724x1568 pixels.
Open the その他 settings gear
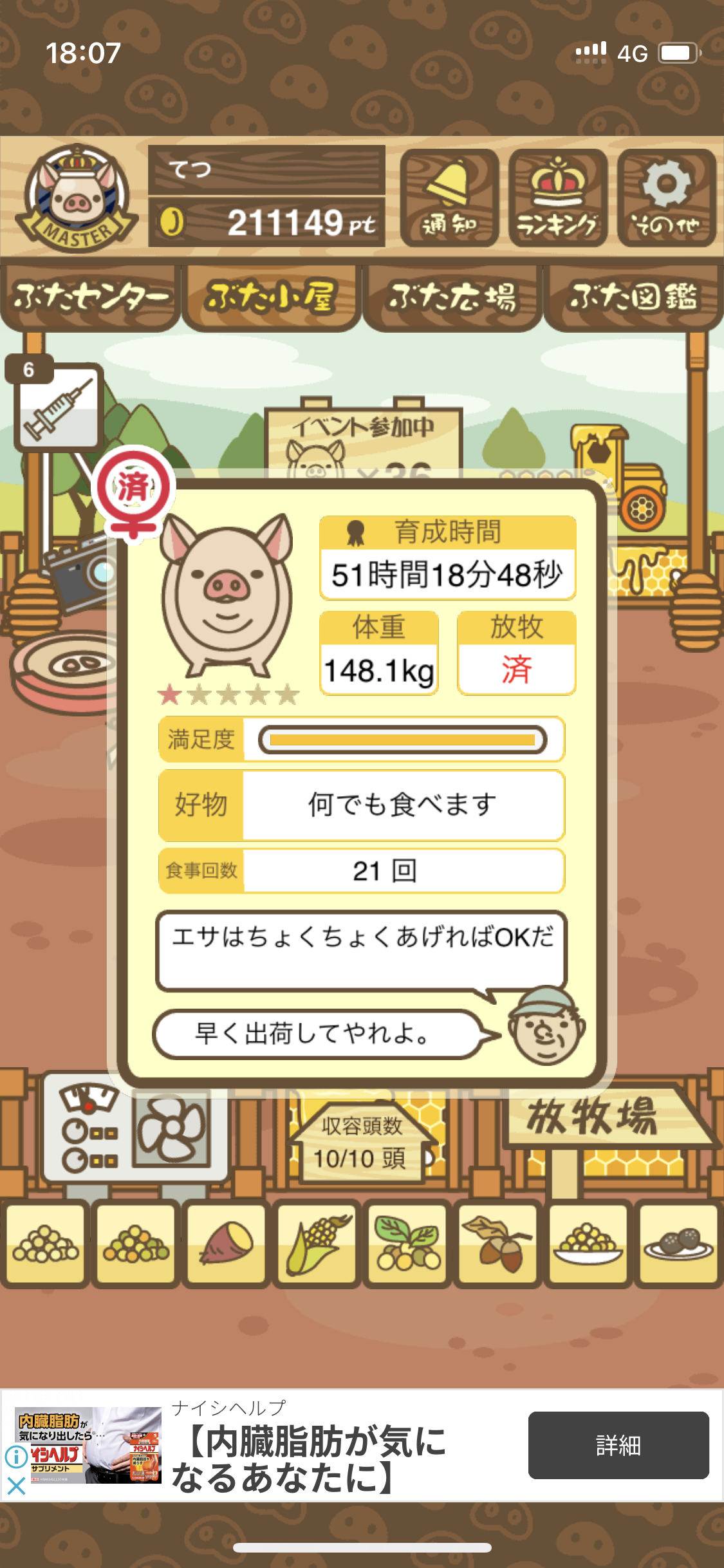coord(667,198)
